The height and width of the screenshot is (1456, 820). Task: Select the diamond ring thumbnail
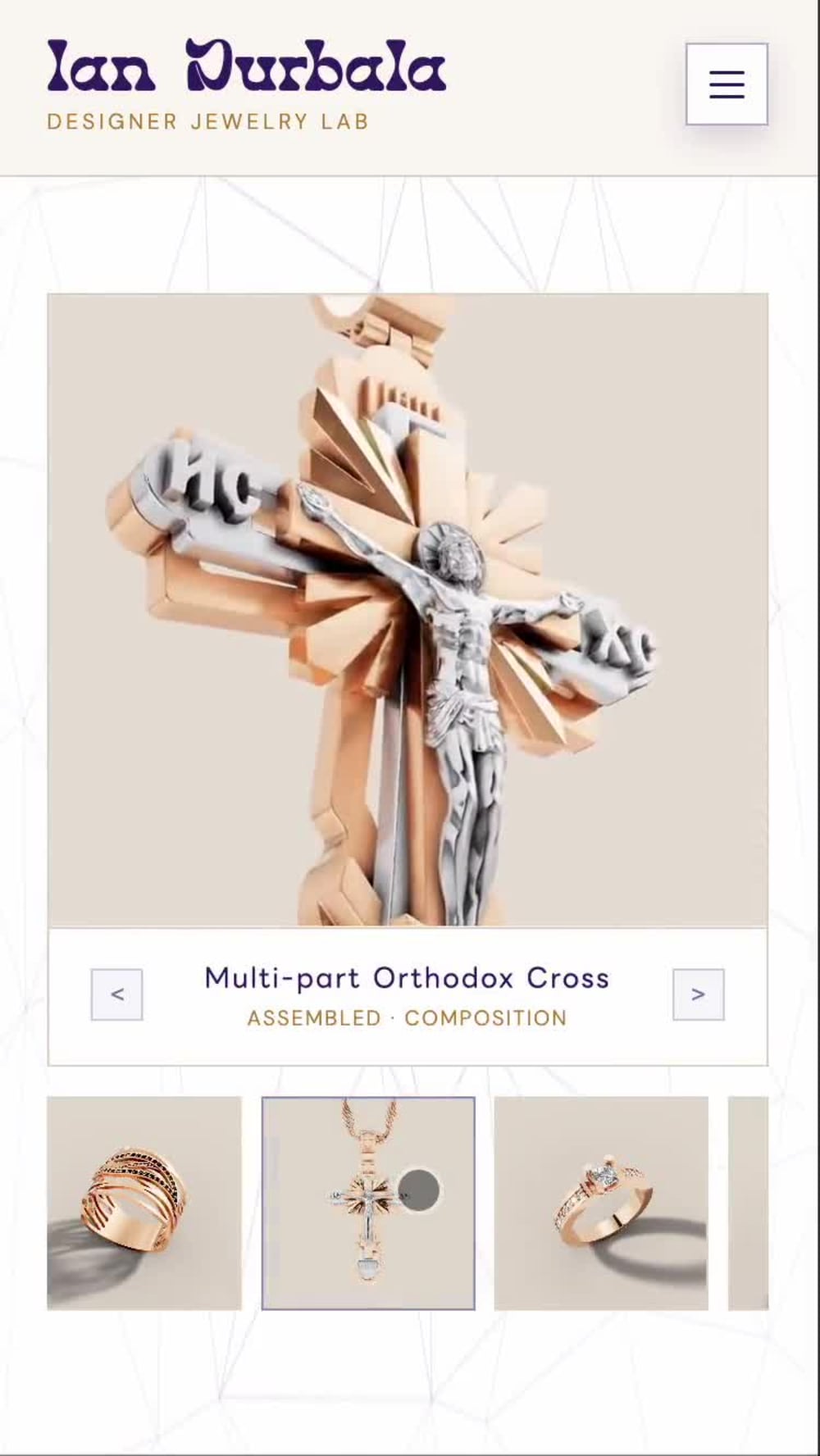coord(601,1203)
